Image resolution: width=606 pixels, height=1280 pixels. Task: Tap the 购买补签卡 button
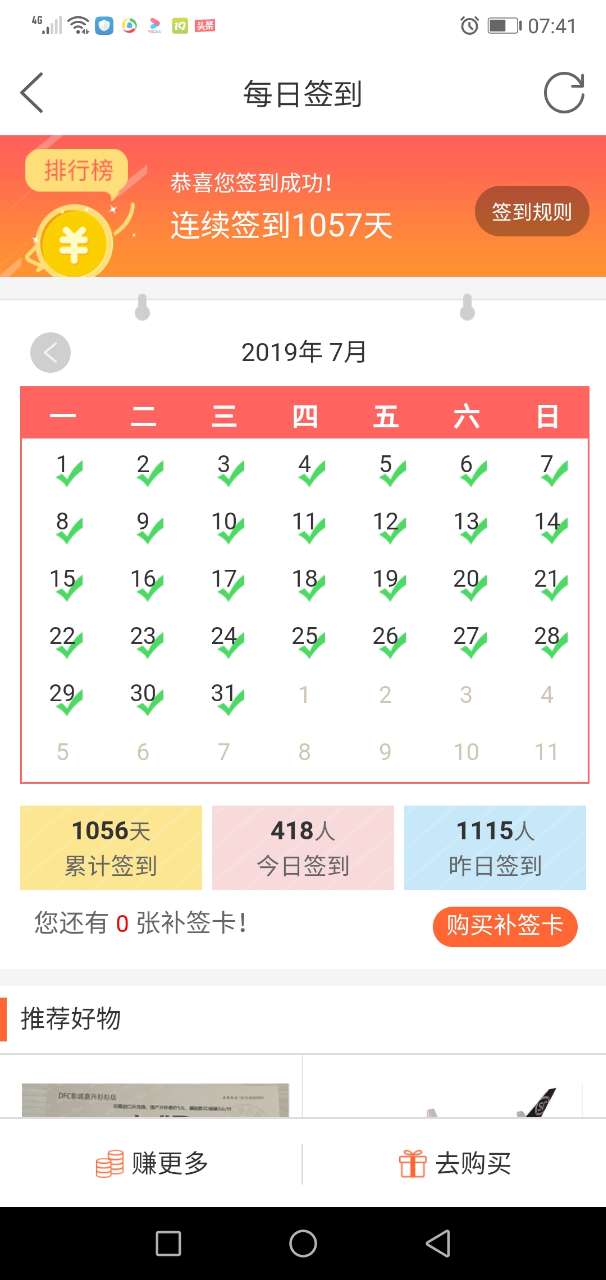coord(504,926)
